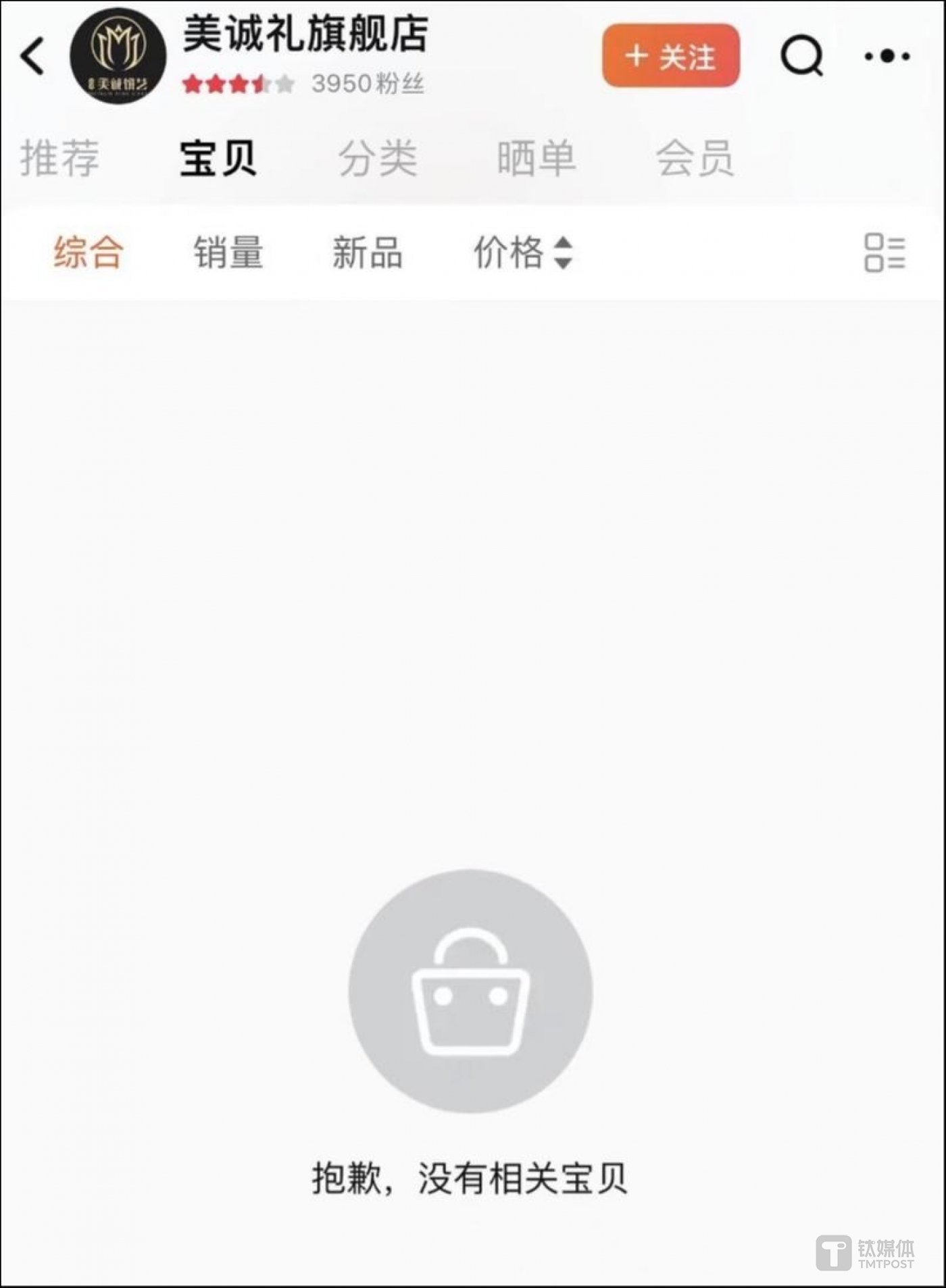Viewport: 946px width, 1288px height.
Task: Tap the up-down arrows next to 价格
Action: coord(564,253)
